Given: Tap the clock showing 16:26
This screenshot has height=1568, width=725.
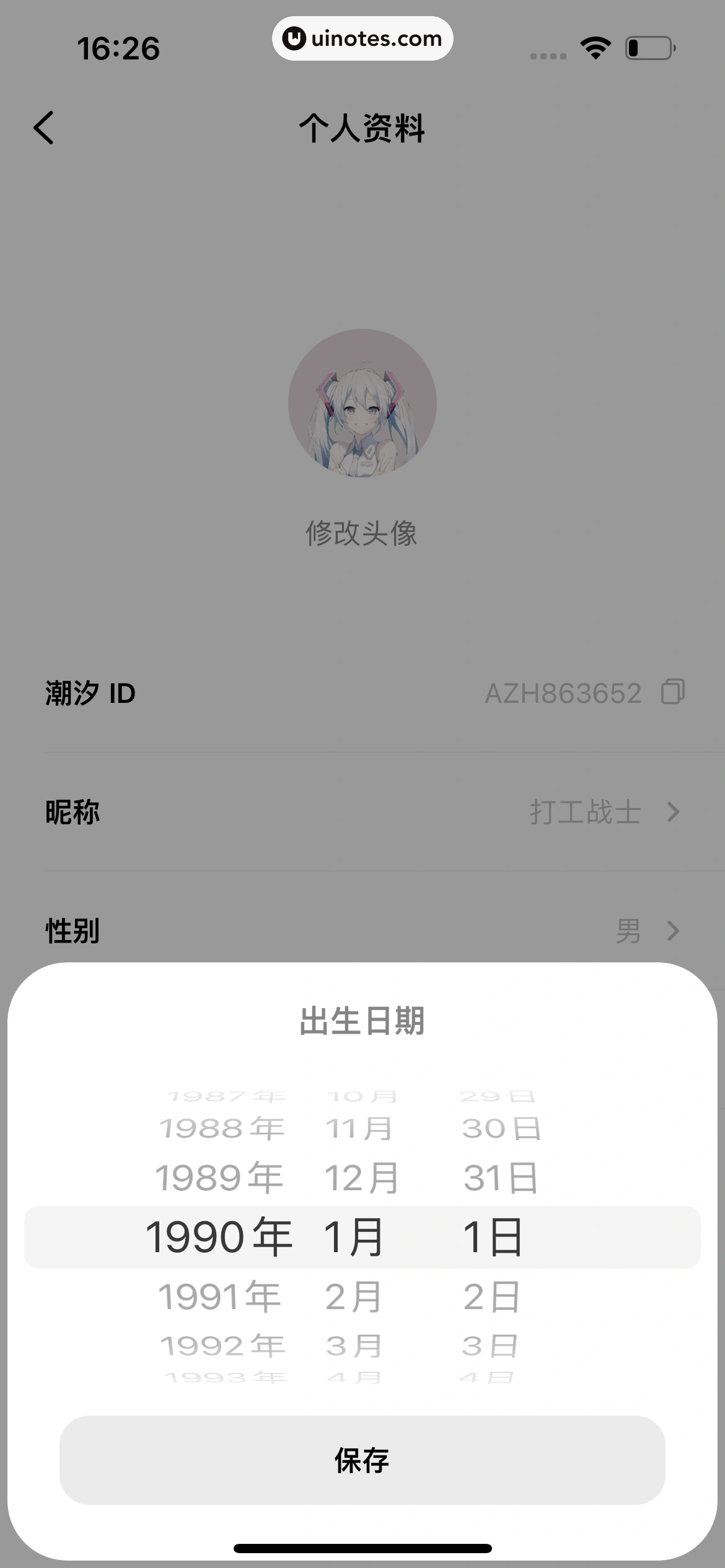Looking at the screenshot, I should 120,48.
